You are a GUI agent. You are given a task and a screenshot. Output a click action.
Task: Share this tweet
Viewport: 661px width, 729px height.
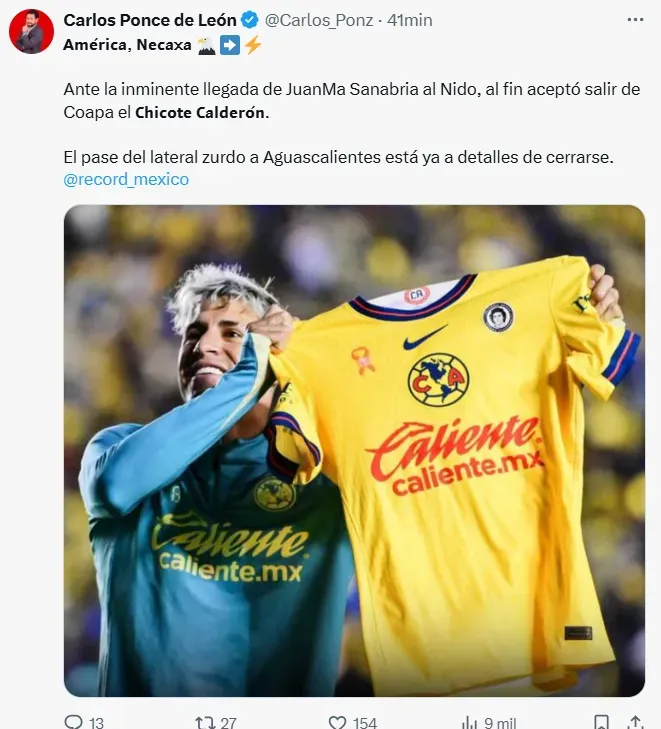(x=636, y=722)
